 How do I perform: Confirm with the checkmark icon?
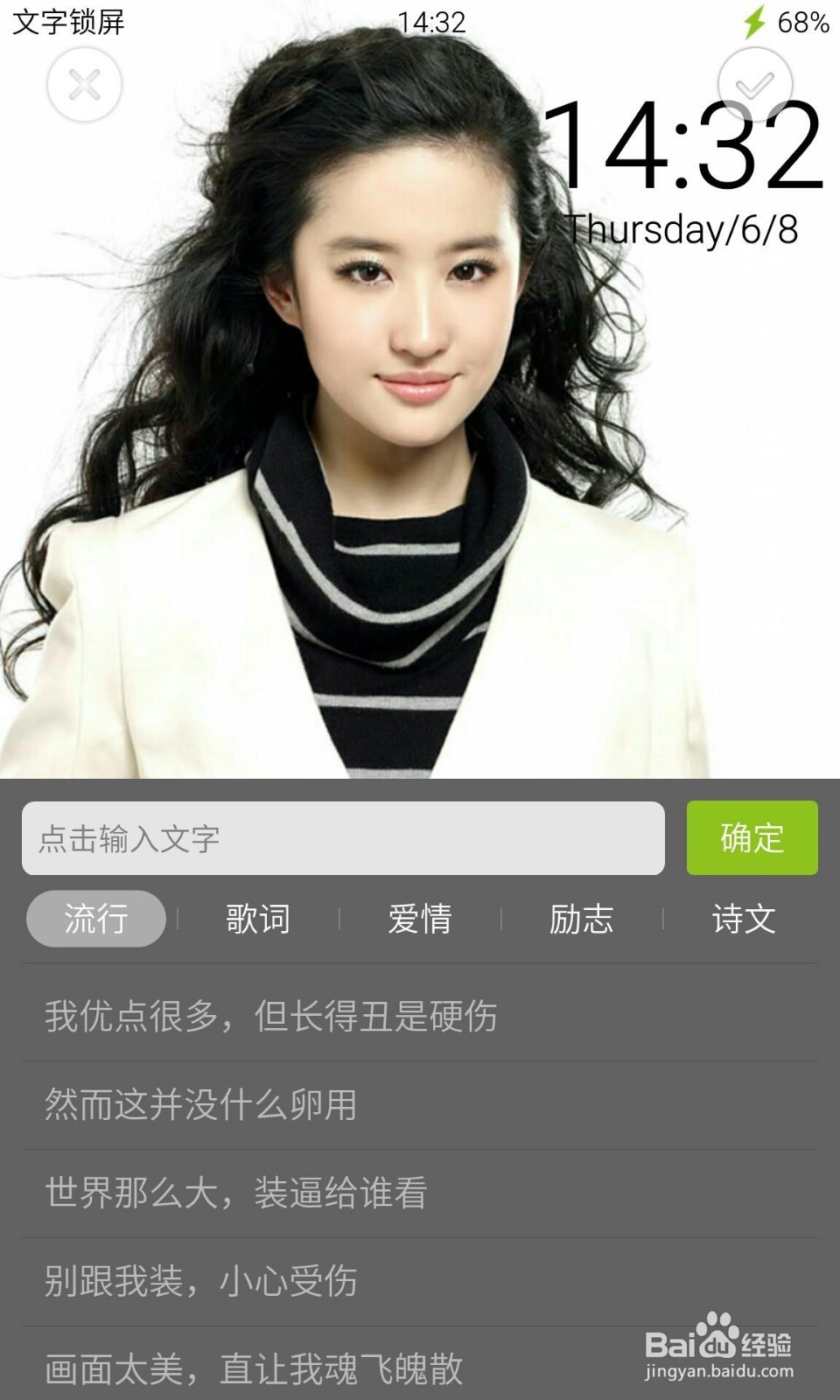pyautogui.click(x=754, y=85)
